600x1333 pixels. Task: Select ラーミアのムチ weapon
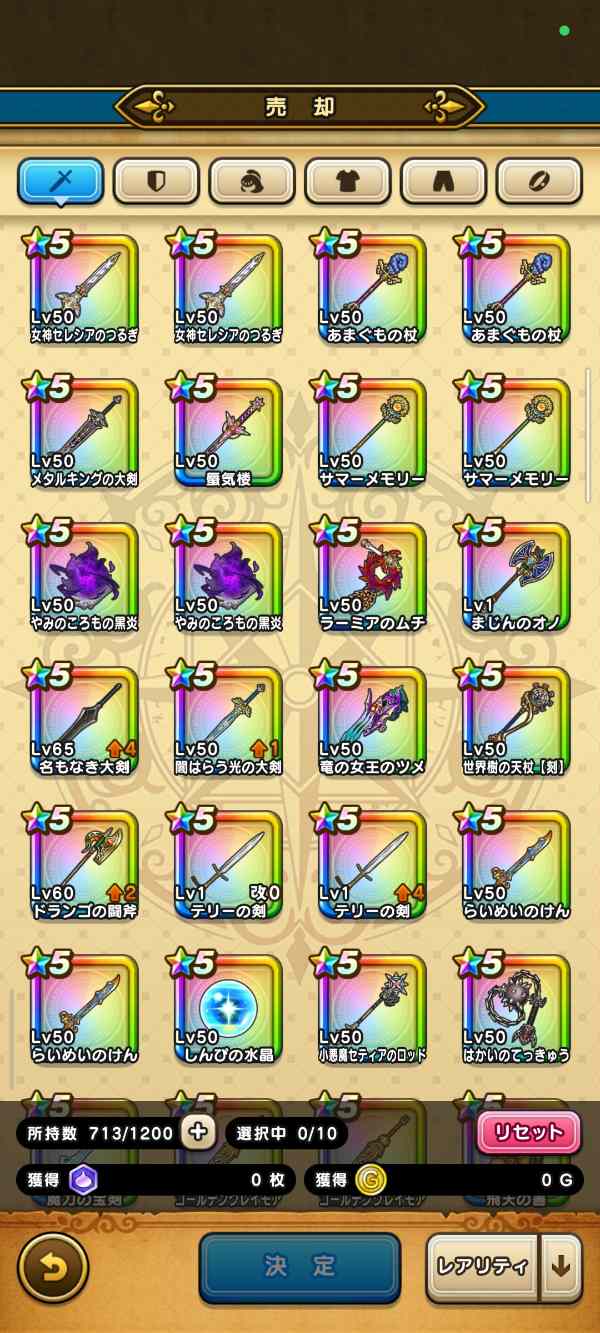pos(372,576)
